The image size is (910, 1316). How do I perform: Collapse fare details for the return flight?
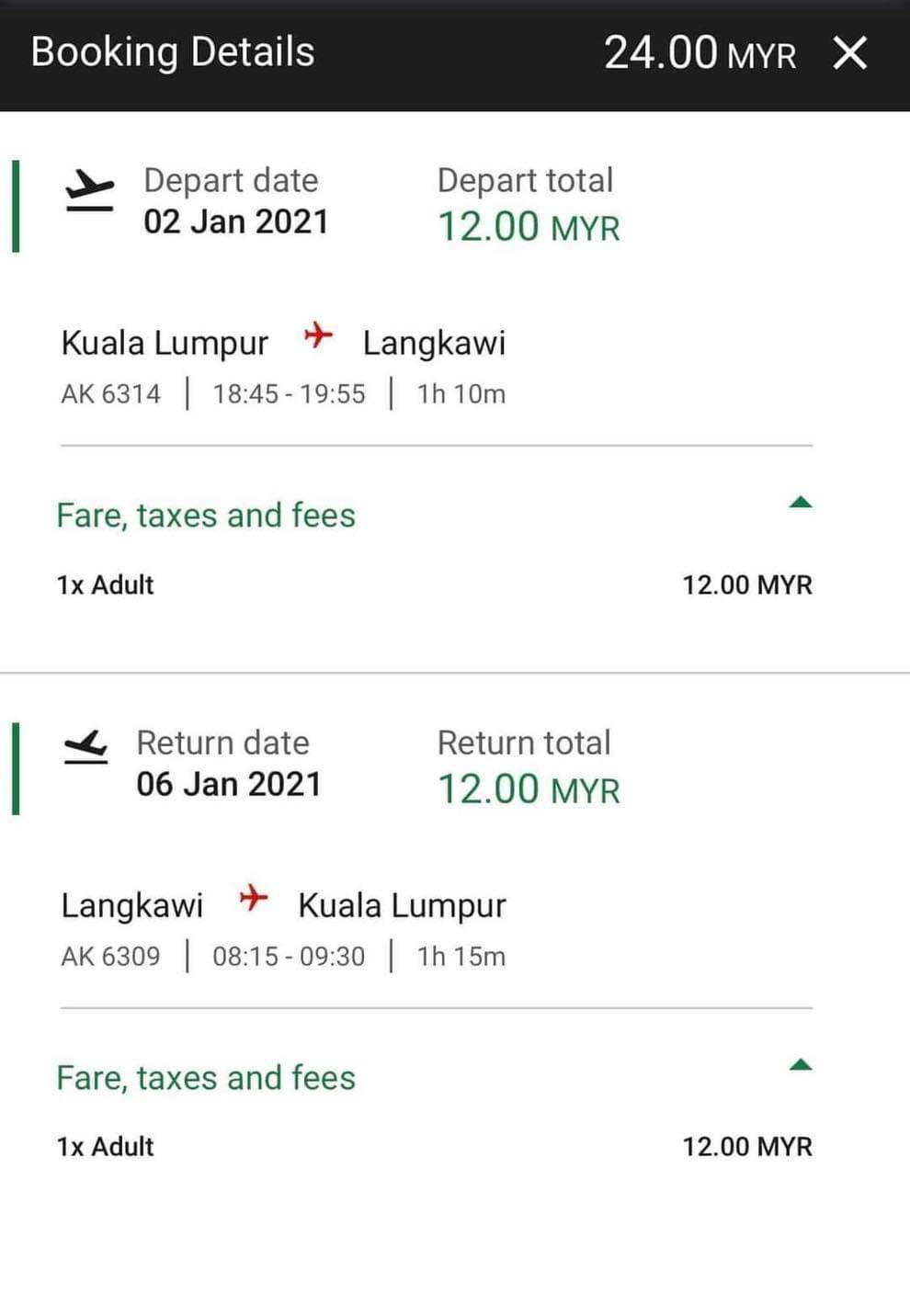(800, 1065)
